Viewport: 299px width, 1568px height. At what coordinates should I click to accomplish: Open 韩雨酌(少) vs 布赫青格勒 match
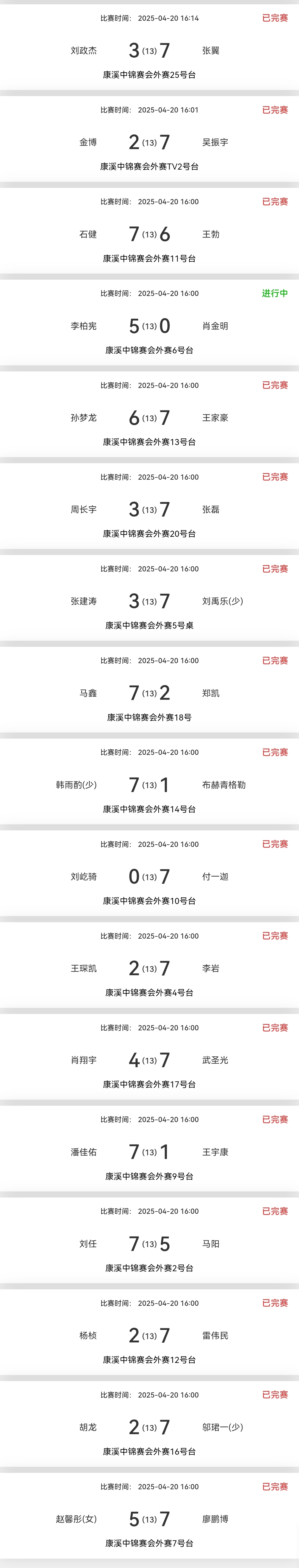click(x=149, y=785)
